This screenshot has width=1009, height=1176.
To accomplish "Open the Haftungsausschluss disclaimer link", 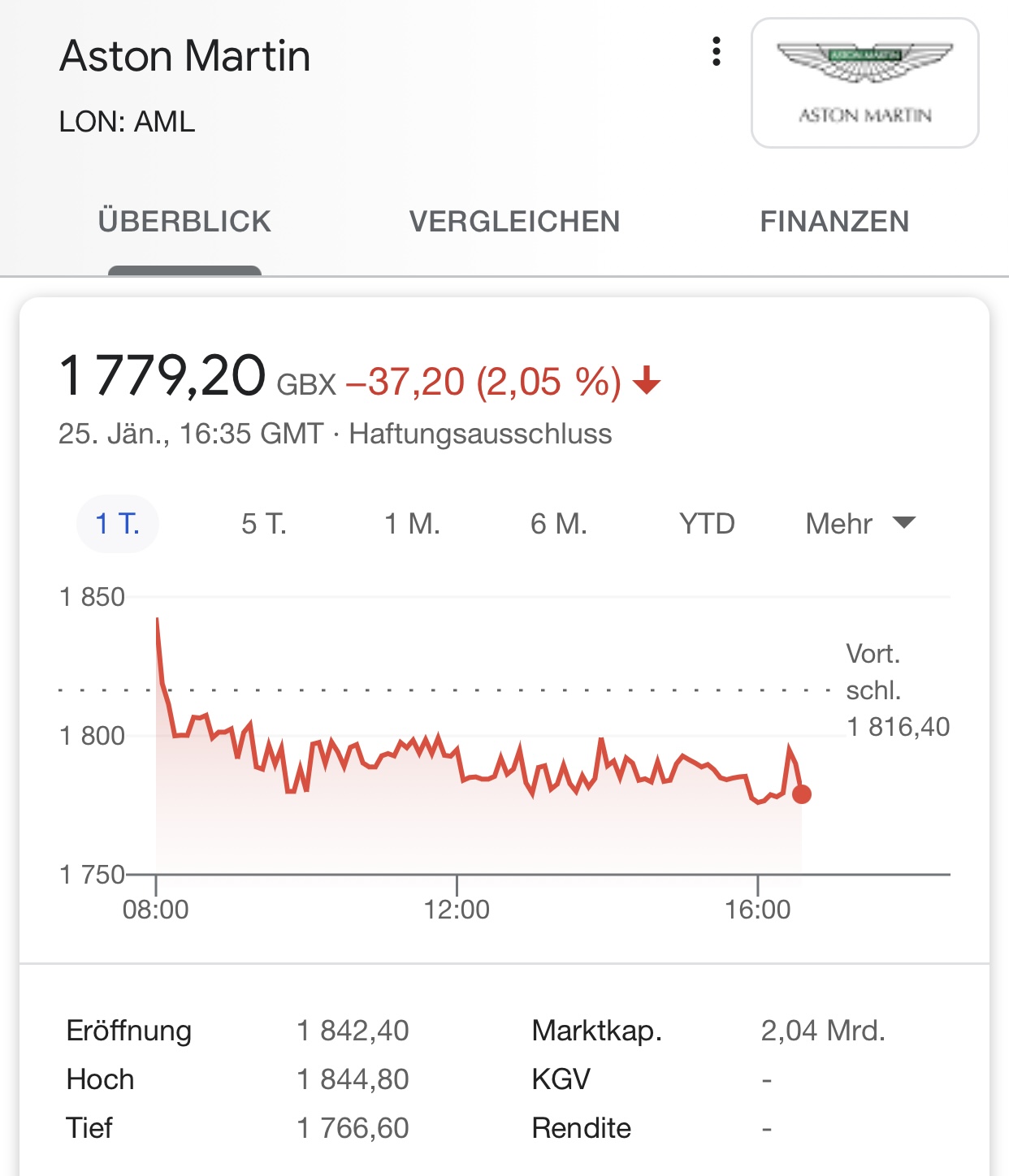I will pyautogui.click(x=480, y=434).
